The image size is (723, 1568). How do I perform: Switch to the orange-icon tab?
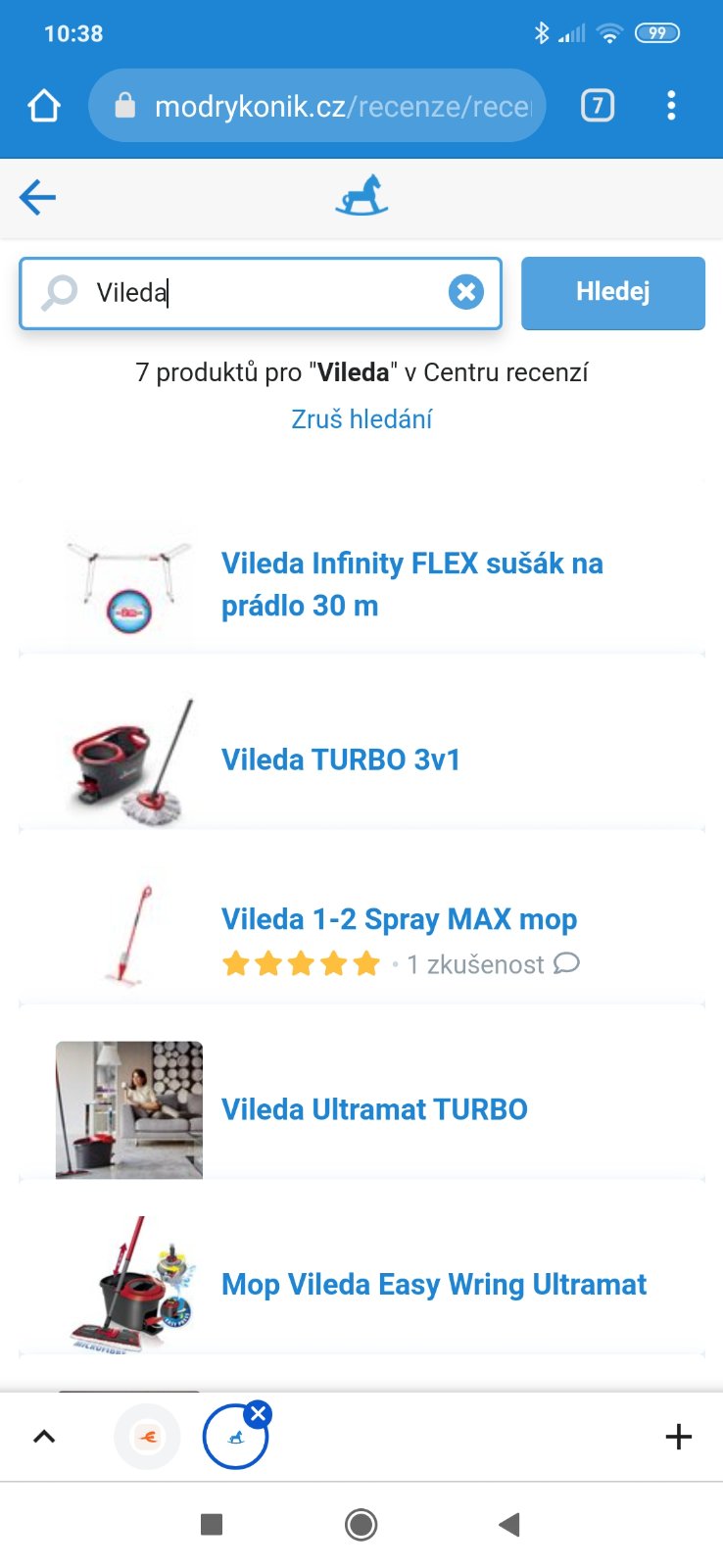point(147,1437)
